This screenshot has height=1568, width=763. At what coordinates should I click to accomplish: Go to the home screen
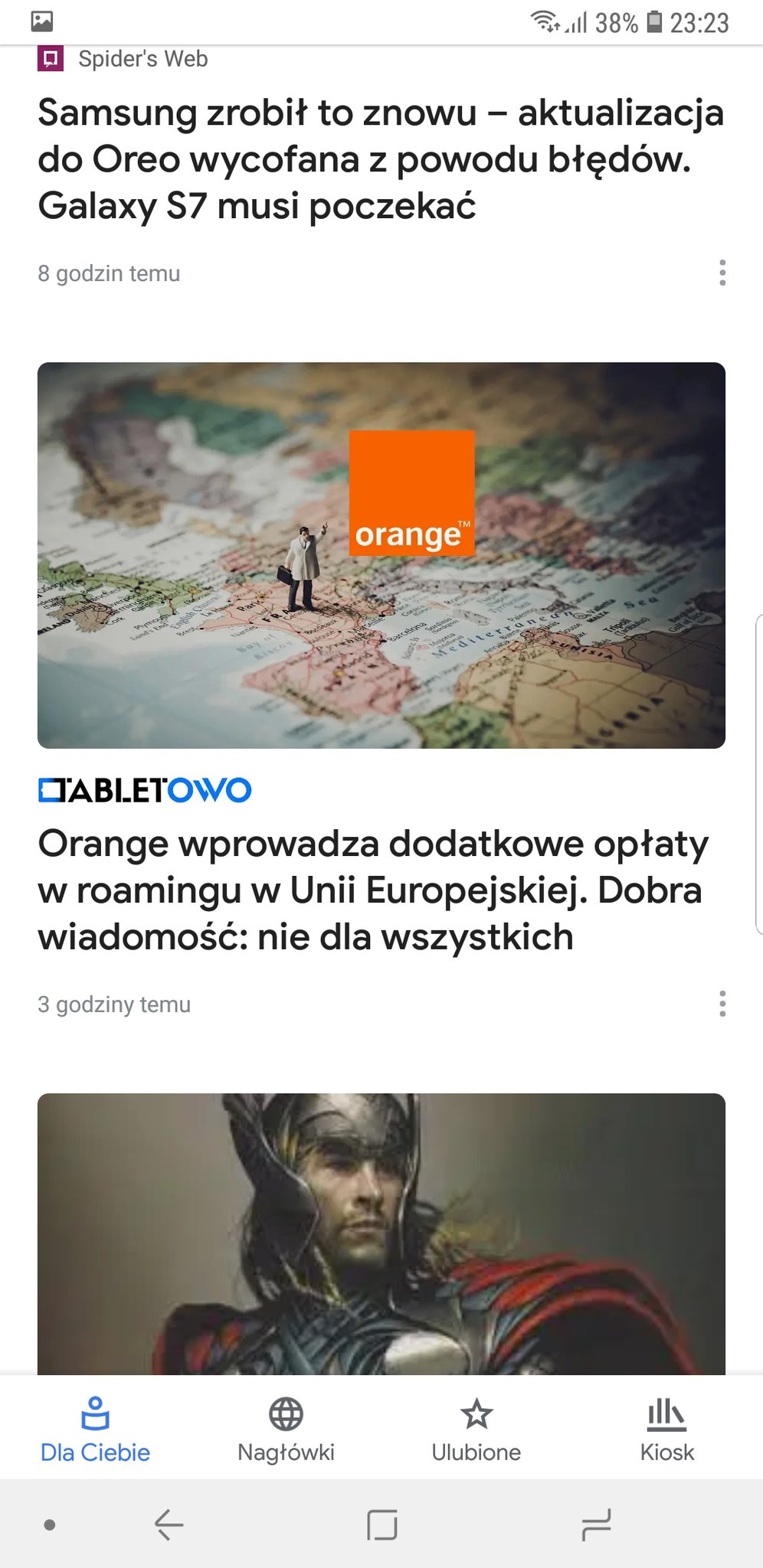pos(381,1524)
